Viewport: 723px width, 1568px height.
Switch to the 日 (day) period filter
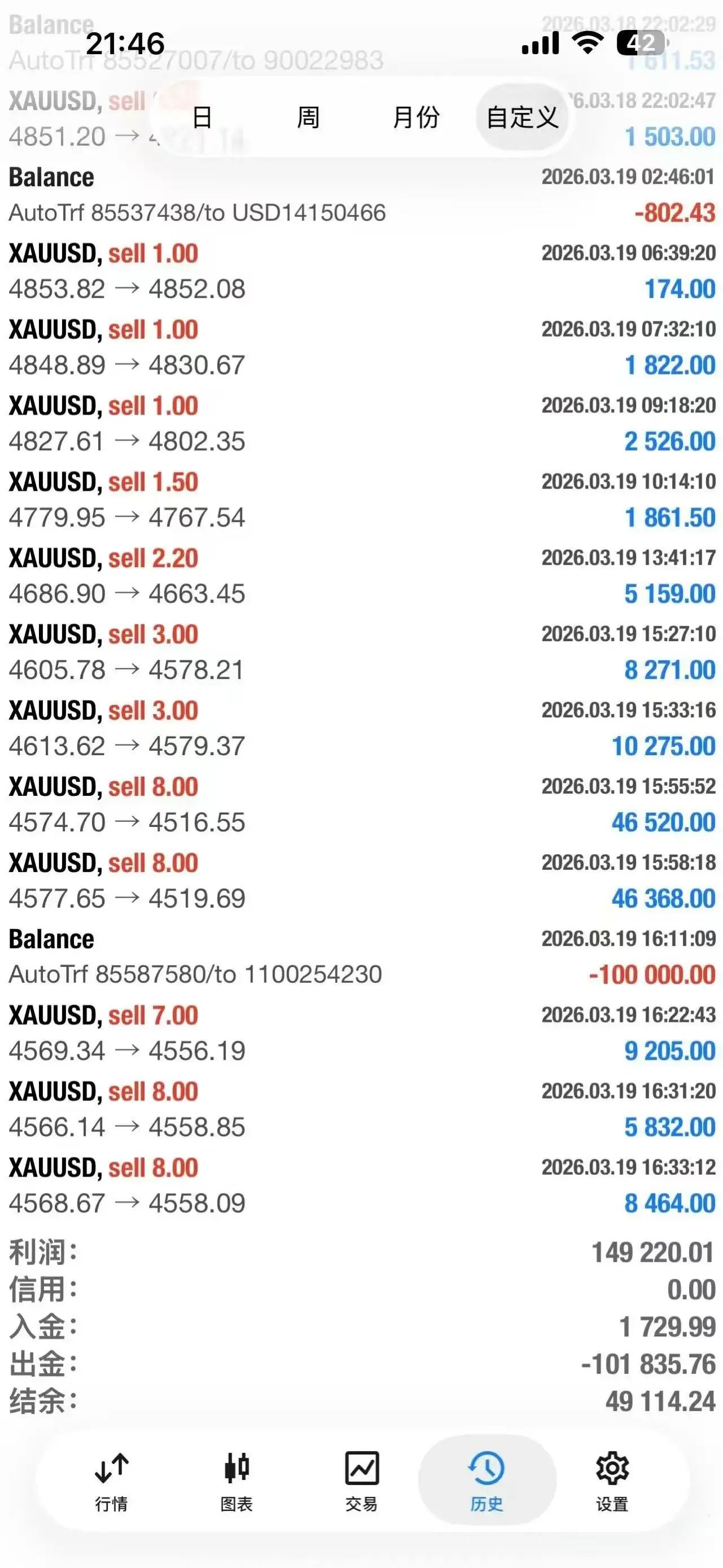coord(202,117)
